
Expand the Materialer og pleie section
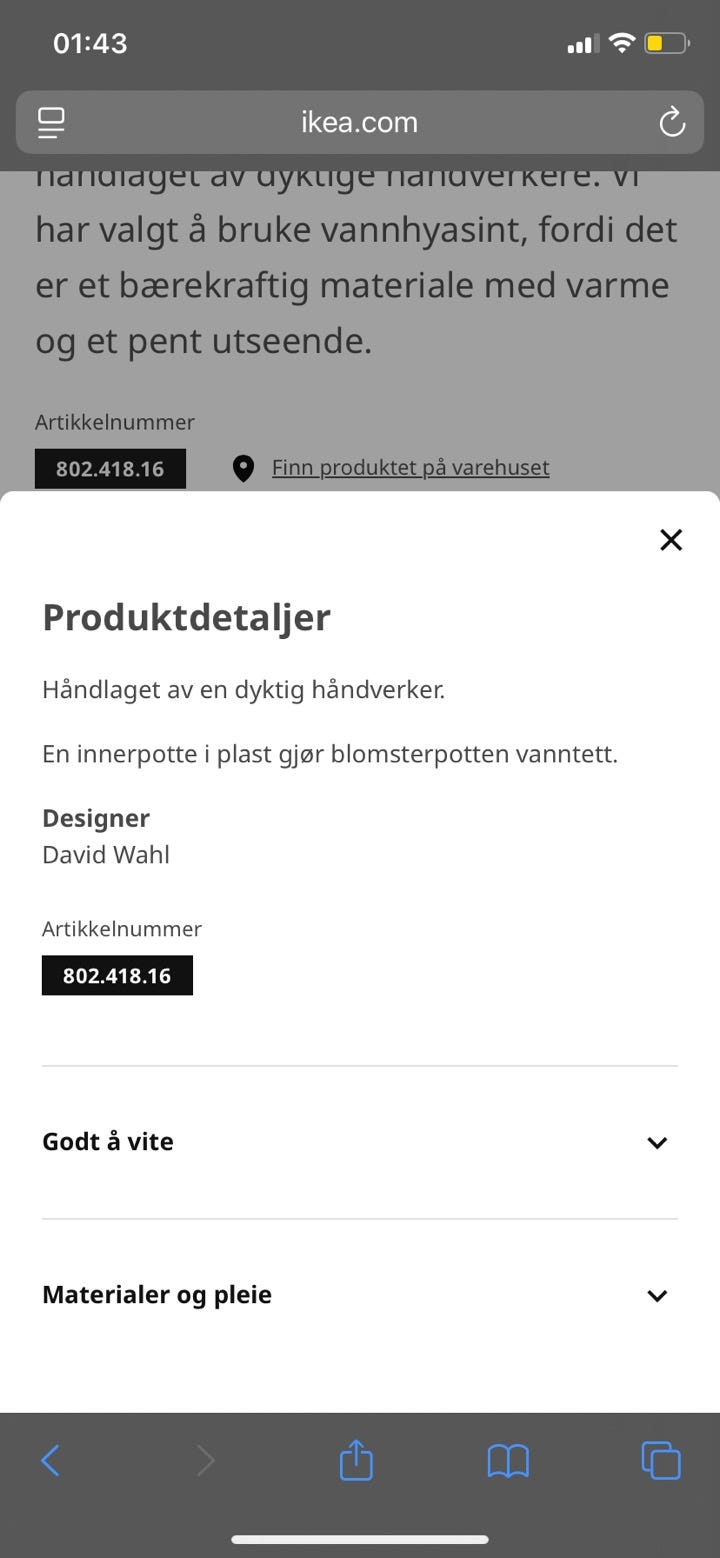point(657,1295)
